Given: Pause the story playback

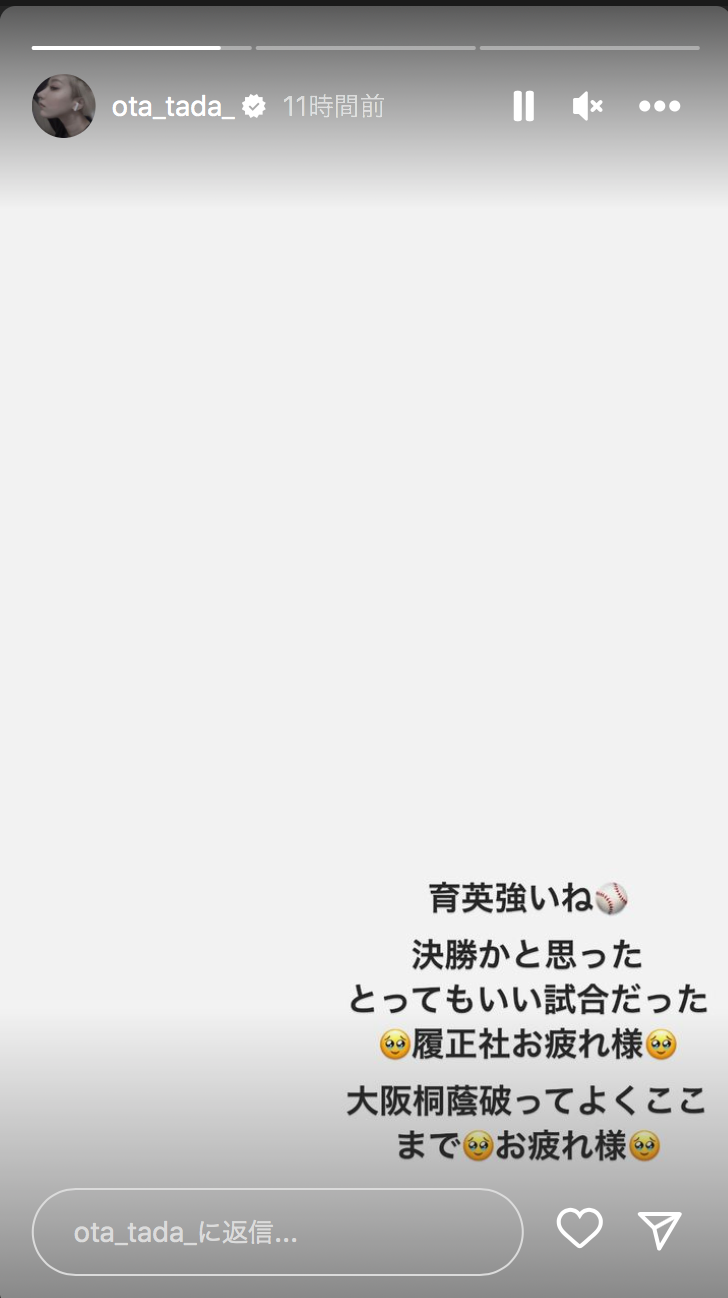Looking at the screenshot, I should coord(523,106).
